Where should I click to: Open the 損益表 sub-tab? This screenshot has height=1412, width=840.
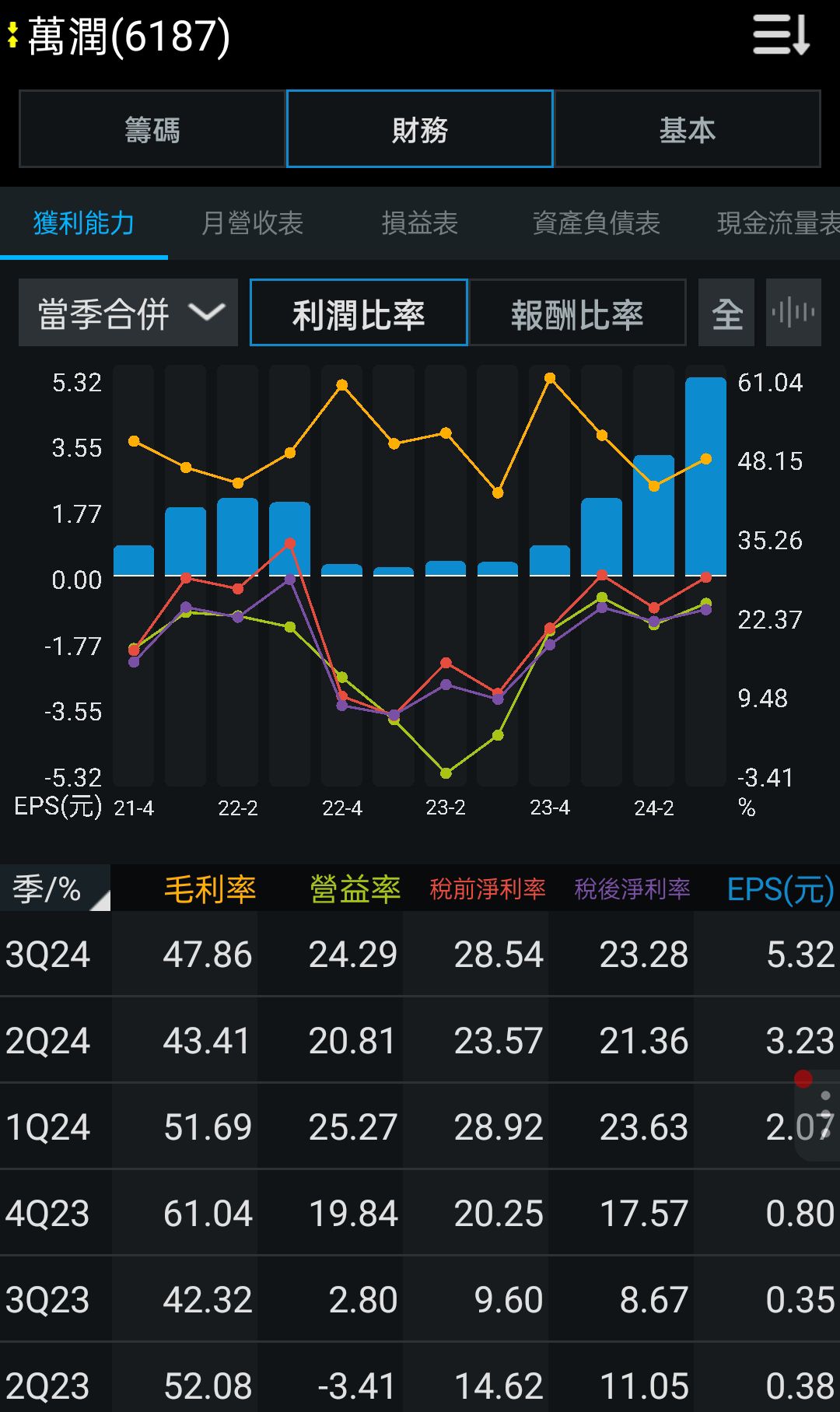[420, 223]
